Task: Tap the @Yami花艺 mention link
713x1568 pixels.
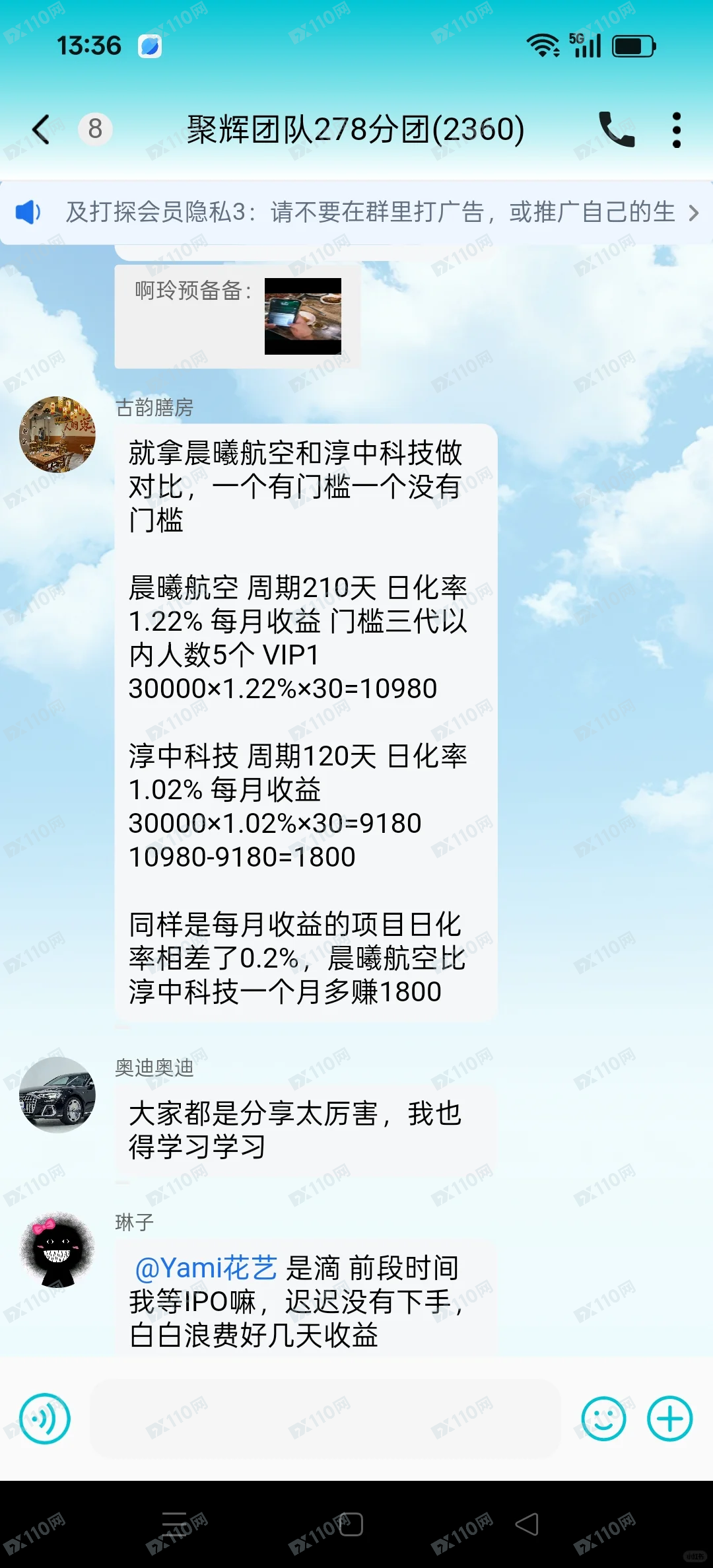Action: [x=206, y=1268]
